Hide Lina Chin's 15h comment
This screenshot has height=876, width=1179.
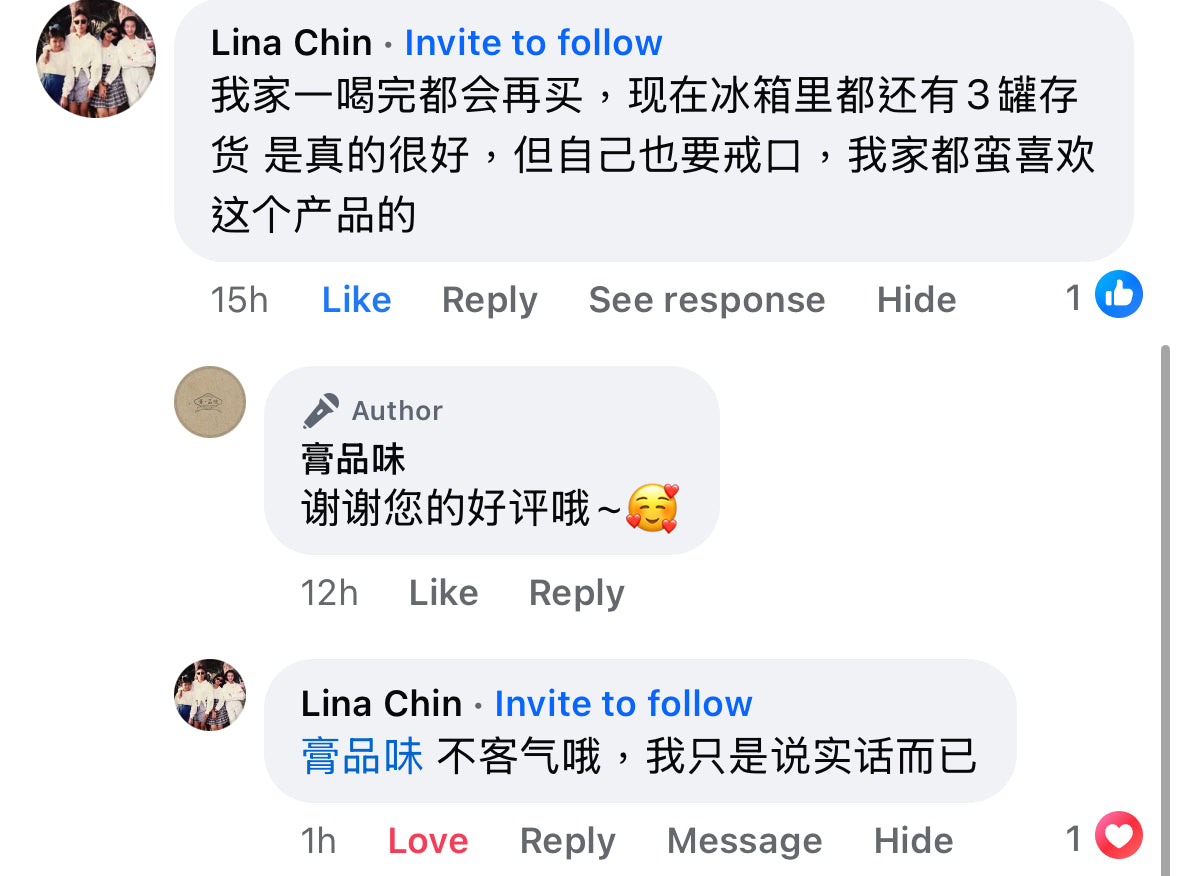[916, 300]
